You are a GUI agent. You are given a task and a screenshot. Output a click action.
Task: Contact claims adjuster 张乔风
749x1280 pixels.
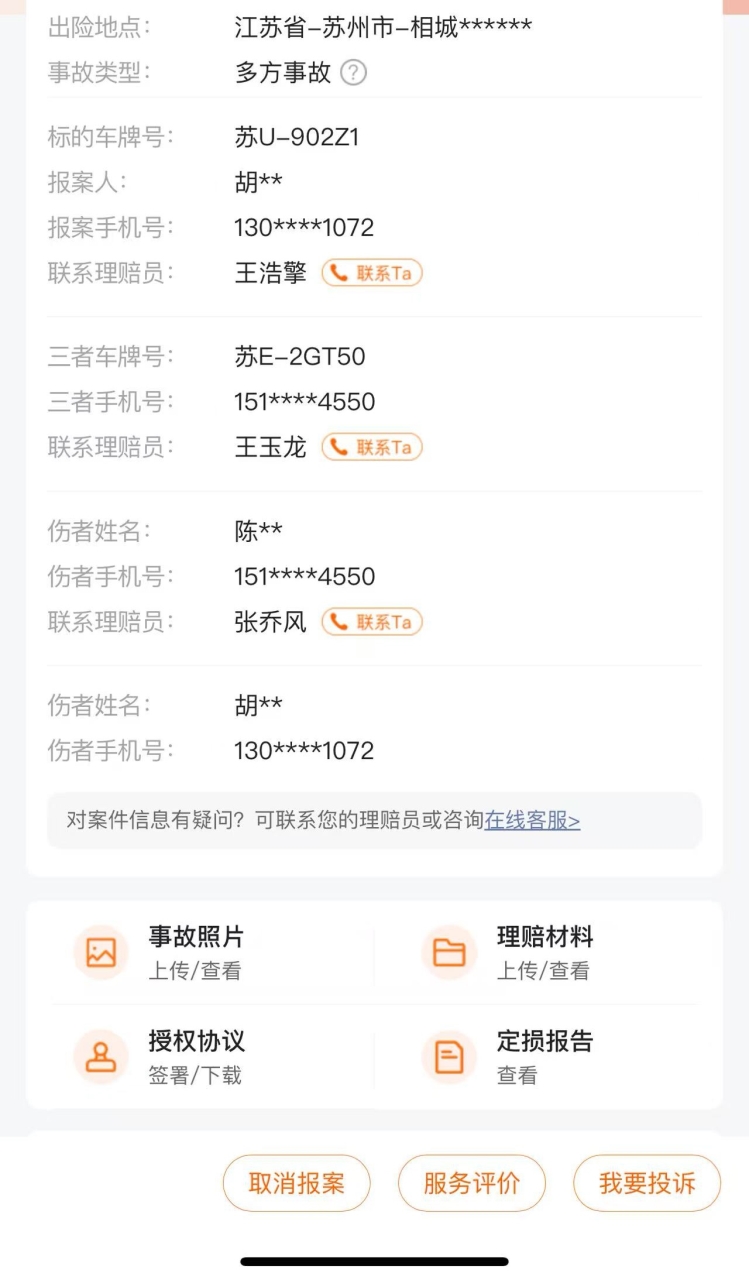pos(372,622)
